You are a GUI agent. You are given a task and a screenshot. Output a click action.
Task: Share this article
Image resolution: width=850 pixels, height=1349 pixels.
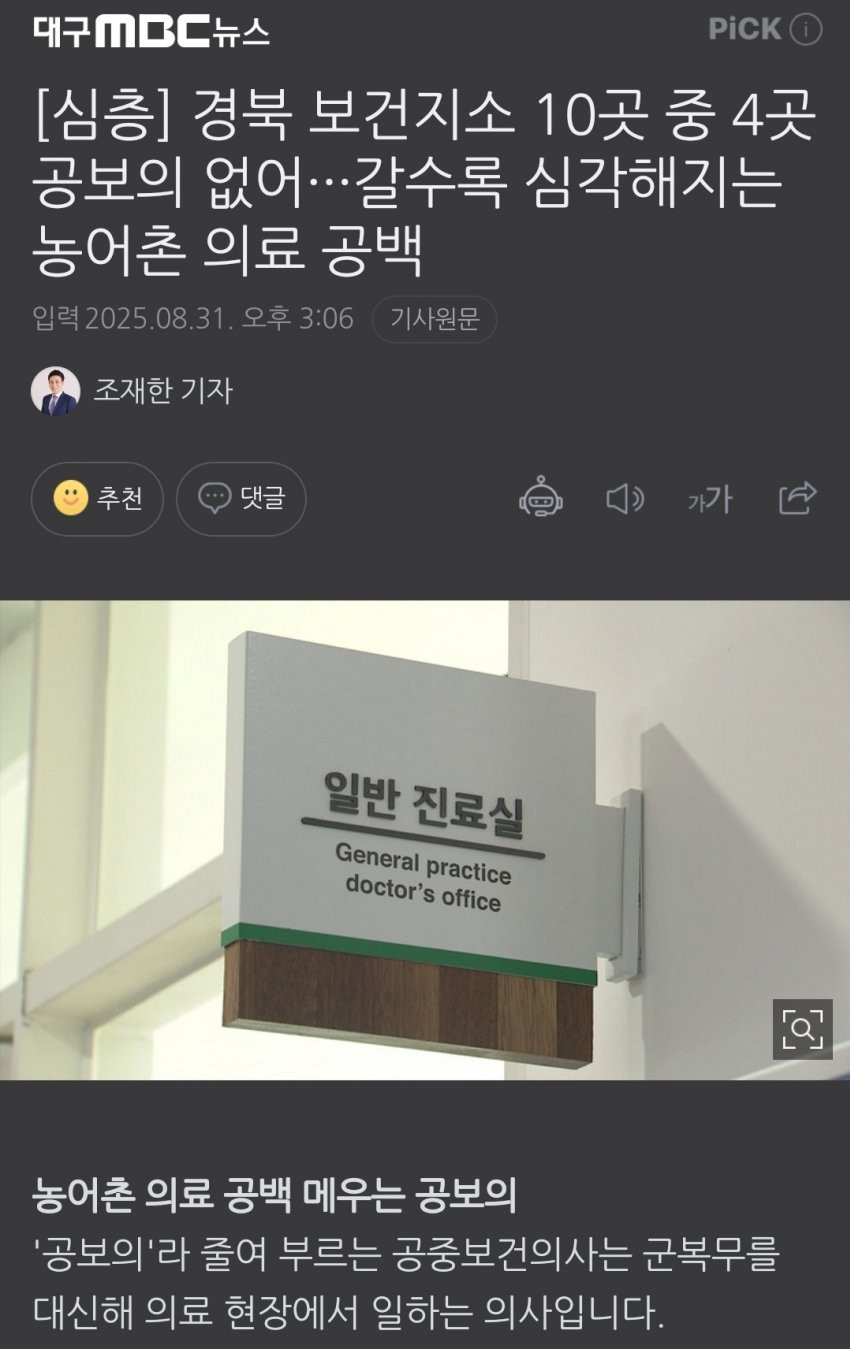[797, 497]
